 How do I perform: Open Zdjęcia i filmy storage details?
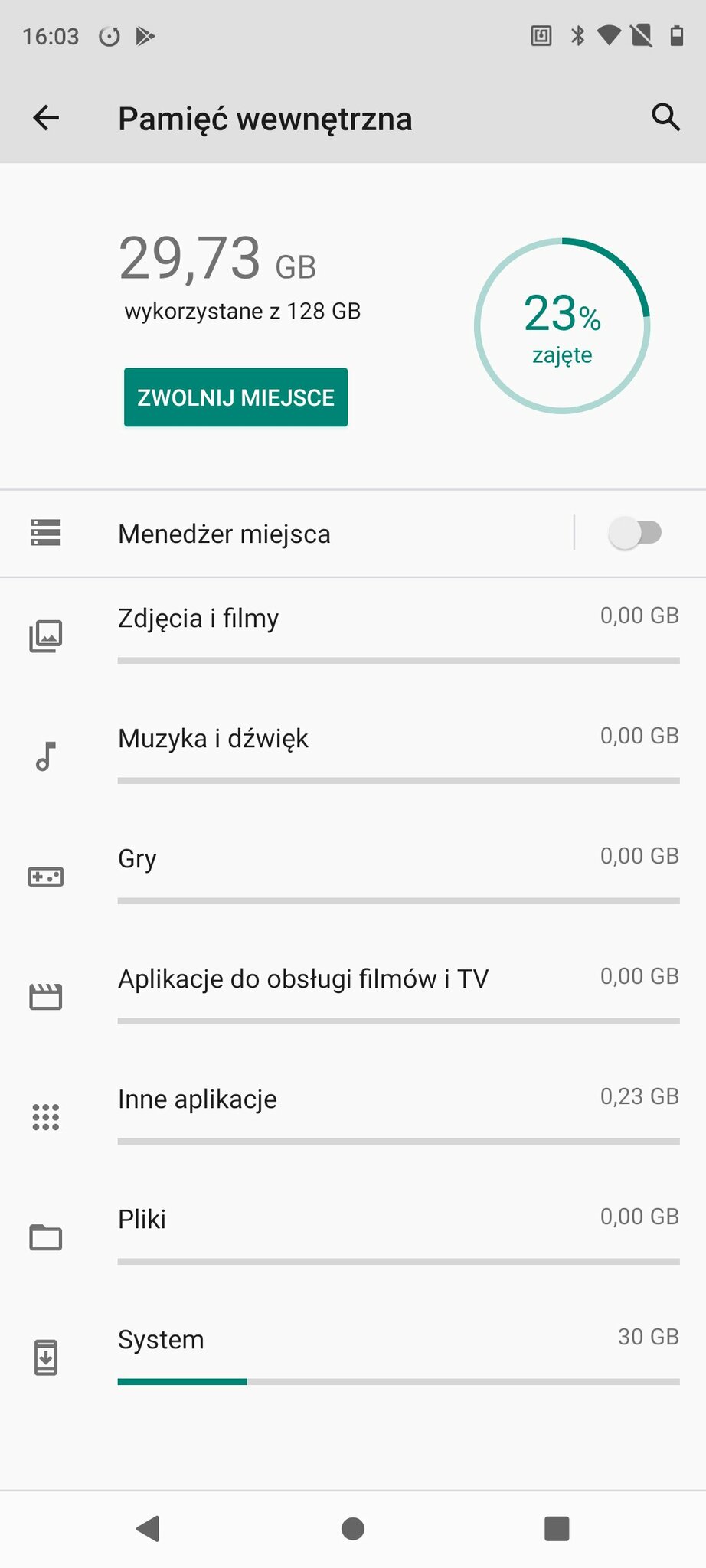(353, 636)
